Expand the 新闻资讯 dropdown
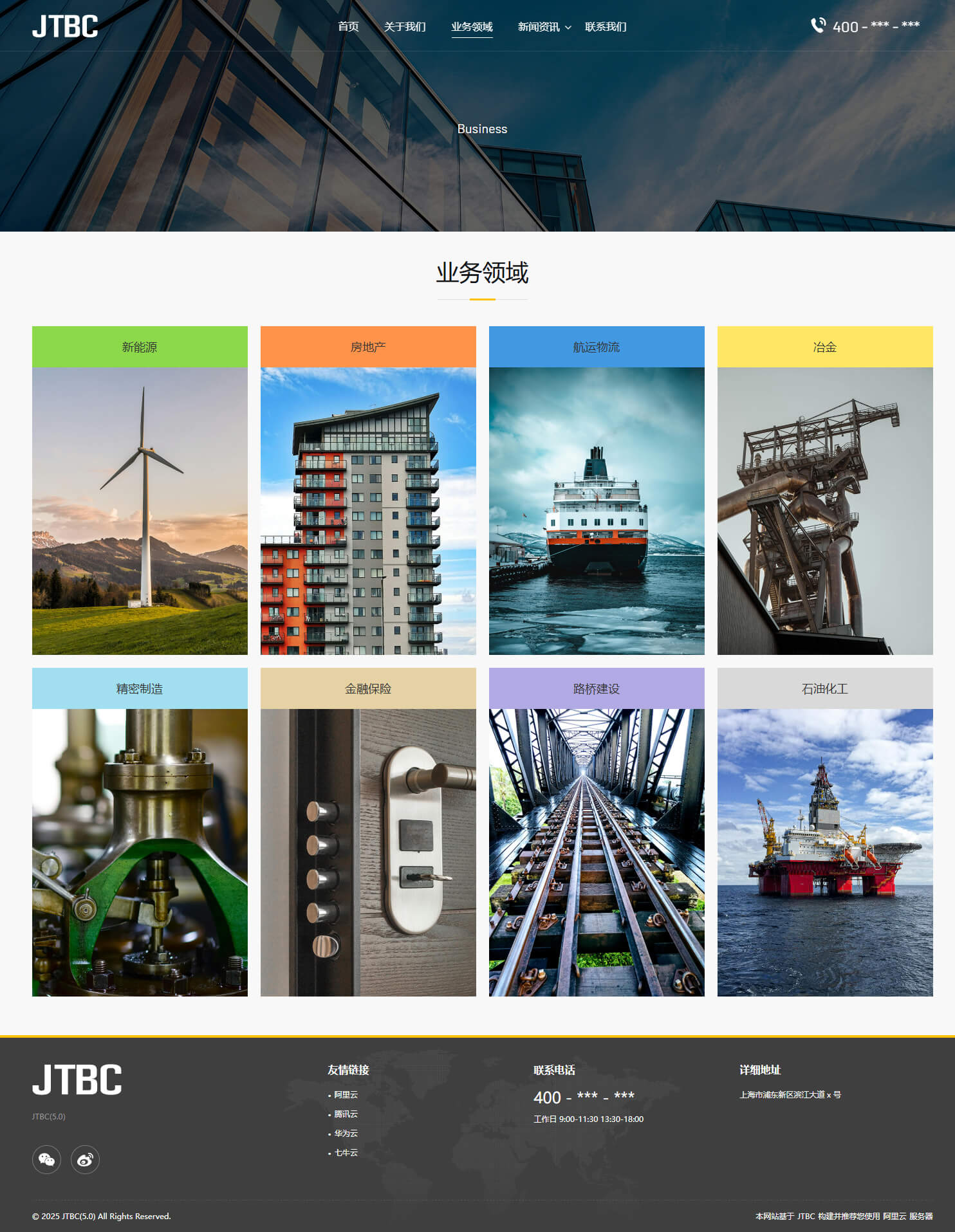 [x=544, y=26]
